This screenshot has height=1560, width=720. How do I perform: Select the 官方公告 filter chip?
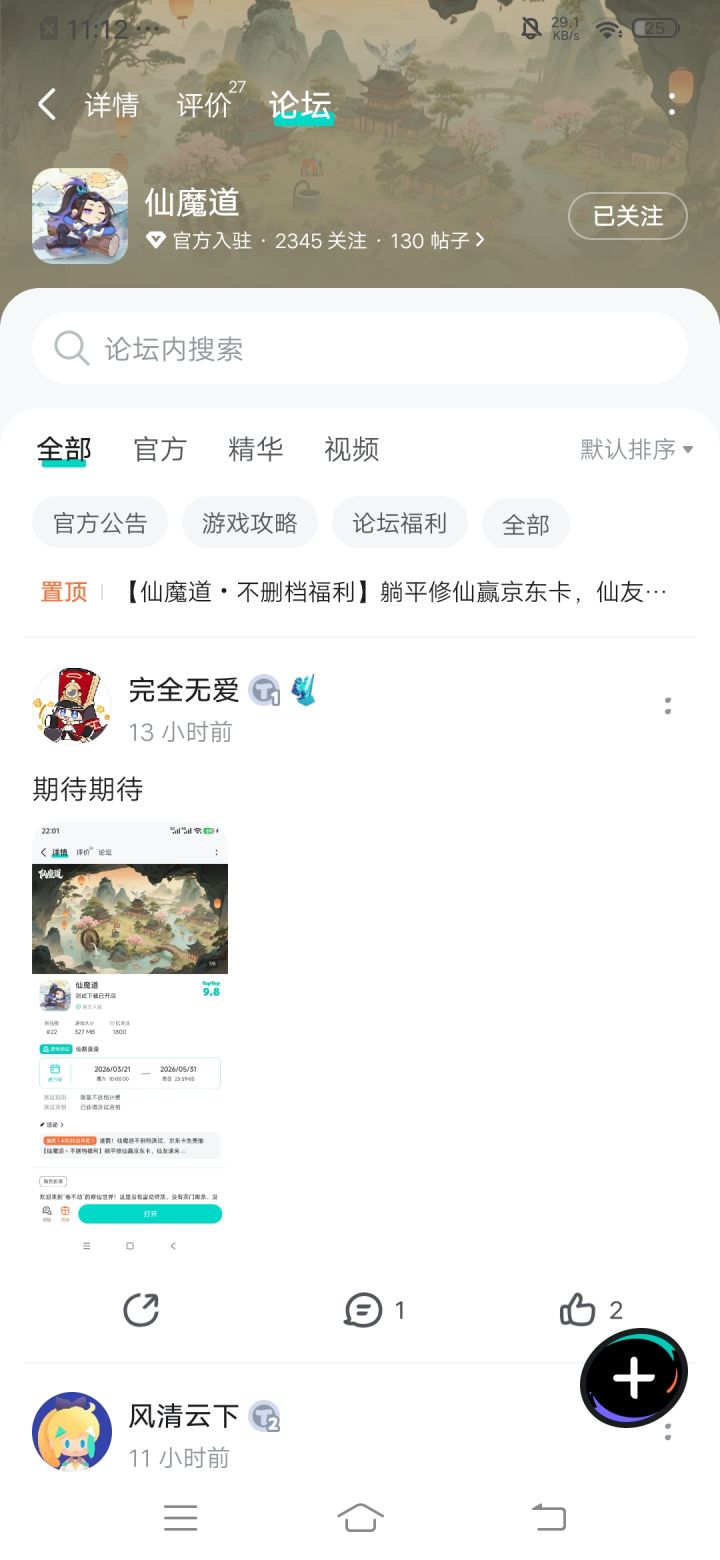click(x=100, y=523)
